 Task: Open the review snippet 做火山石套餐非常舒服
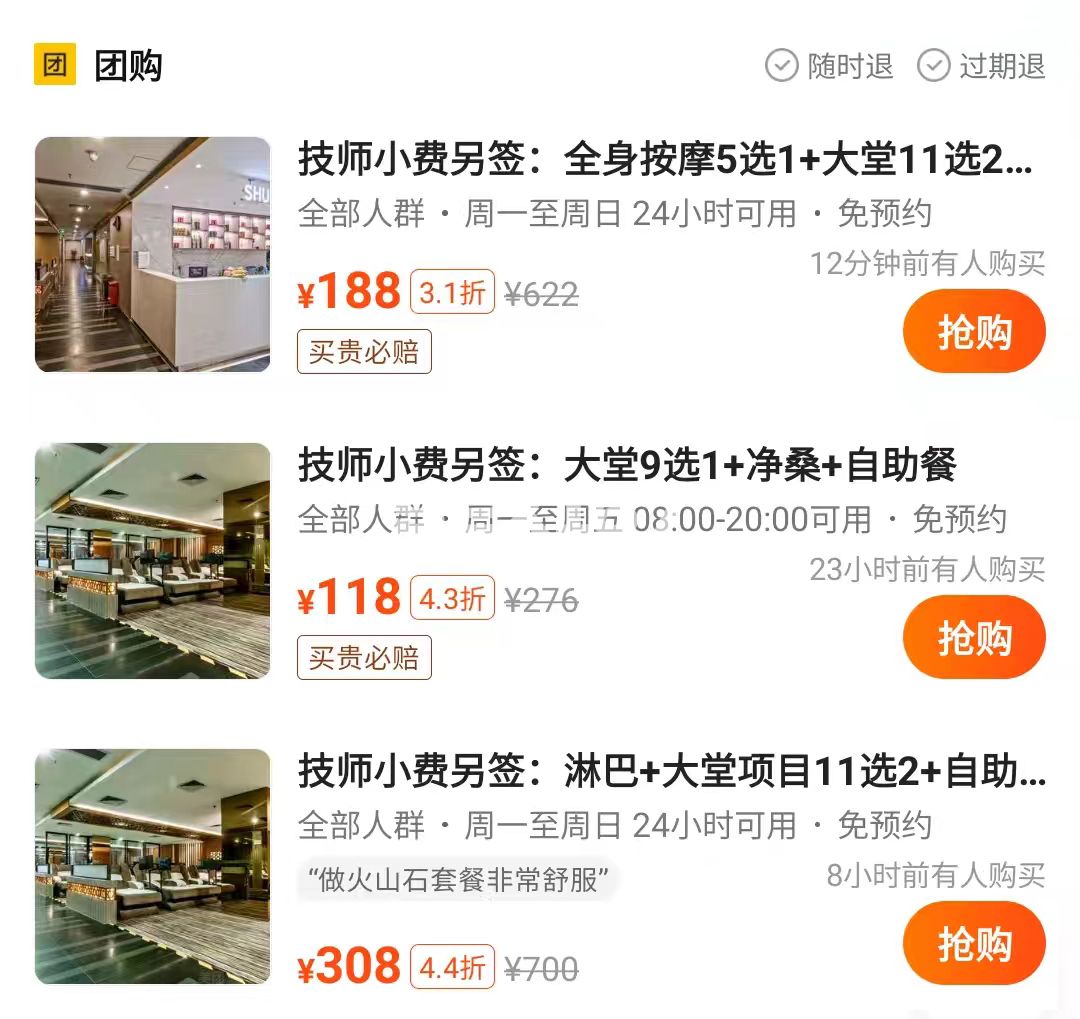[459, 880]
